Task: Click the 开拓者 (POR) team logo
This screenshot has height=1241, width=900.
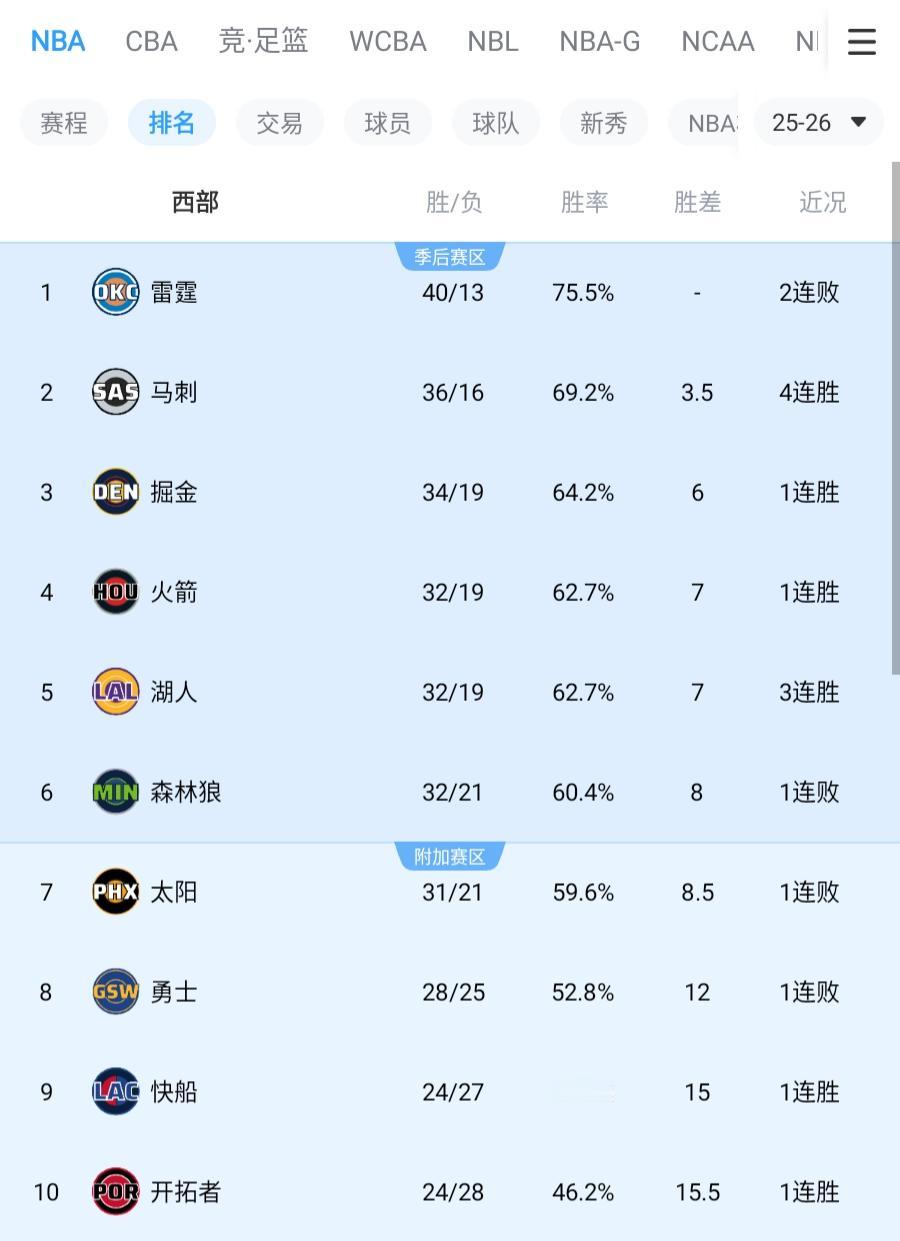Action: 114,1192
